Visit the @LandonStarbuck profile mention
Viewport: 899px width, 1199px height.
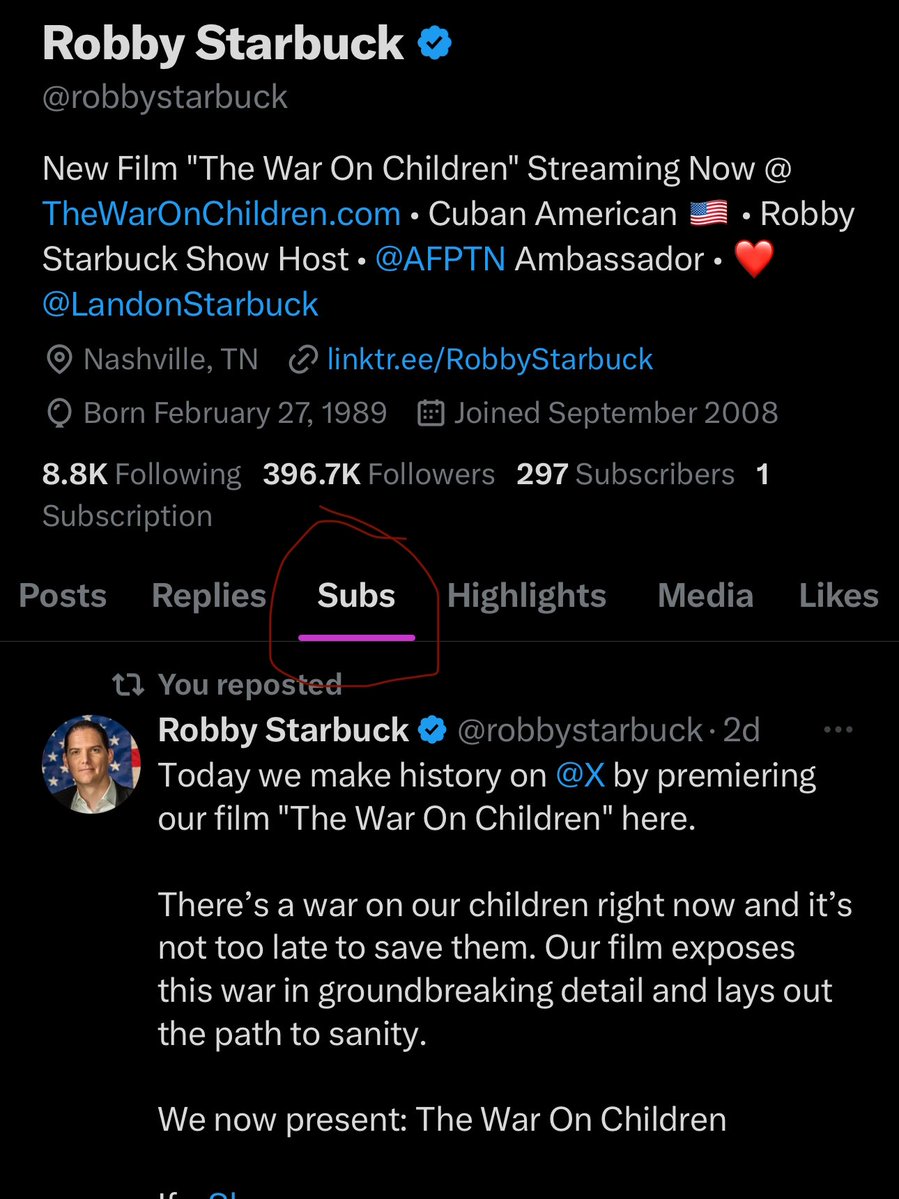(x=180, y=304)
